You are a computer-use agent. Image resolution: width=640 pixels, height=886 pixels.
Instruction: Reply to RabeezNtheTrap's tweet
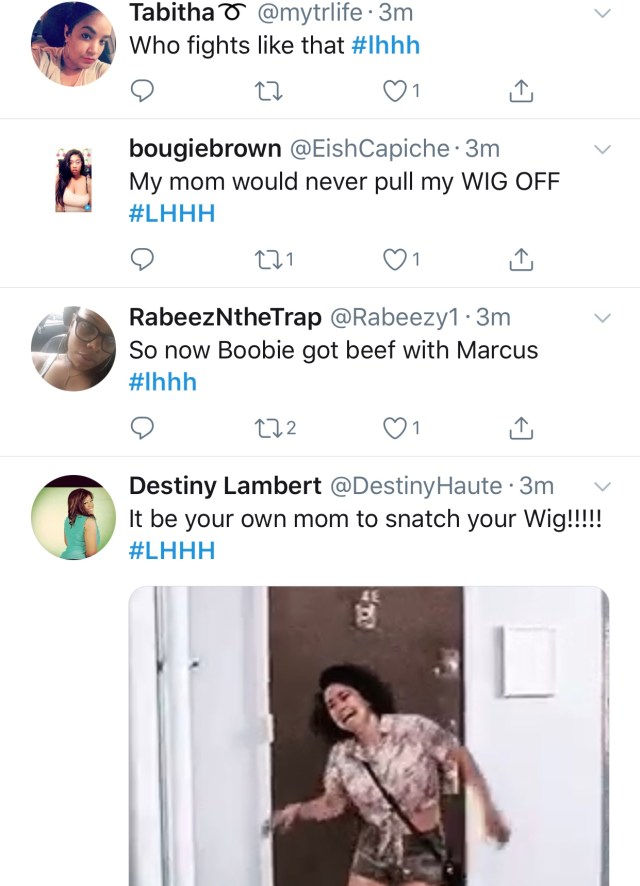(x=143, y=429)
